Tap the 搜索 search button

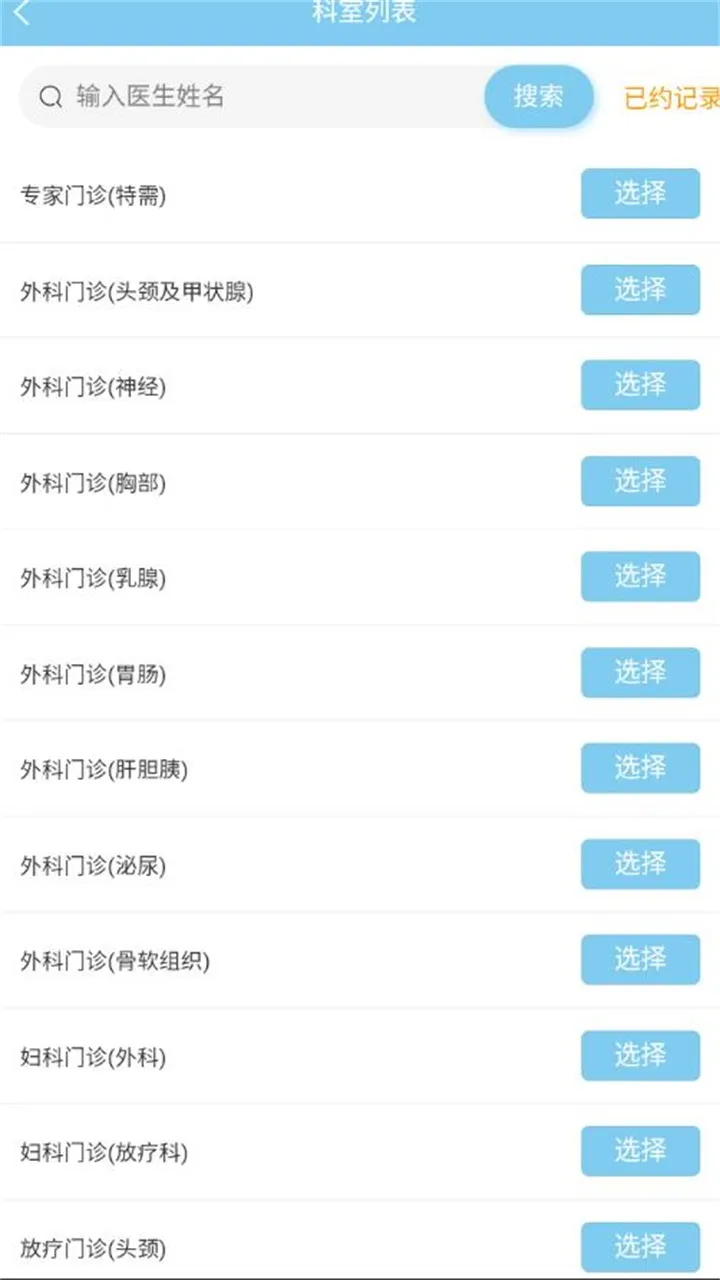click(x=539, y=97)
